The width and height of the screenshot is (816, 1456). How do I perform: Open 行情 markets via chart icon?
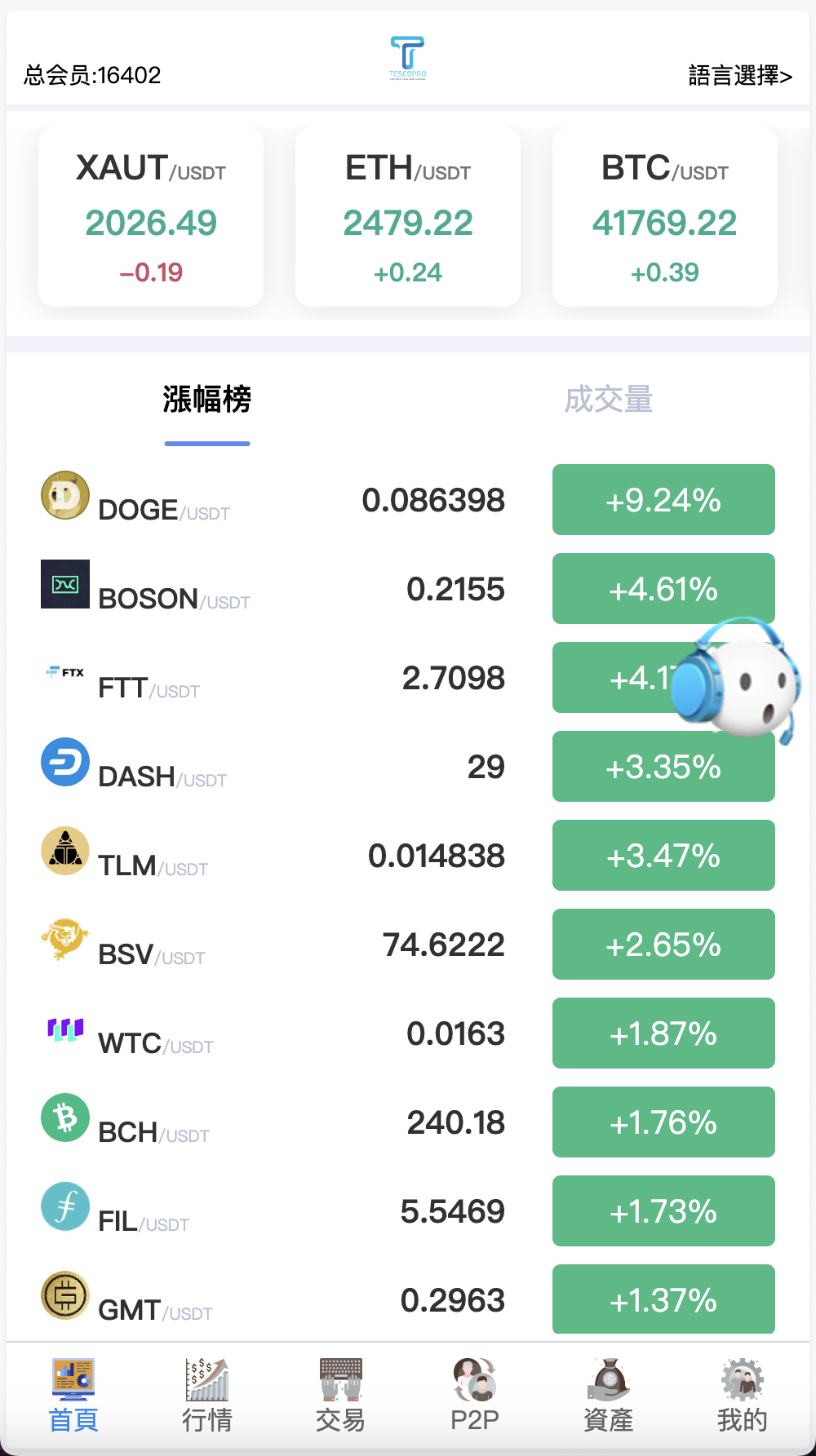tap(206, 1395)
